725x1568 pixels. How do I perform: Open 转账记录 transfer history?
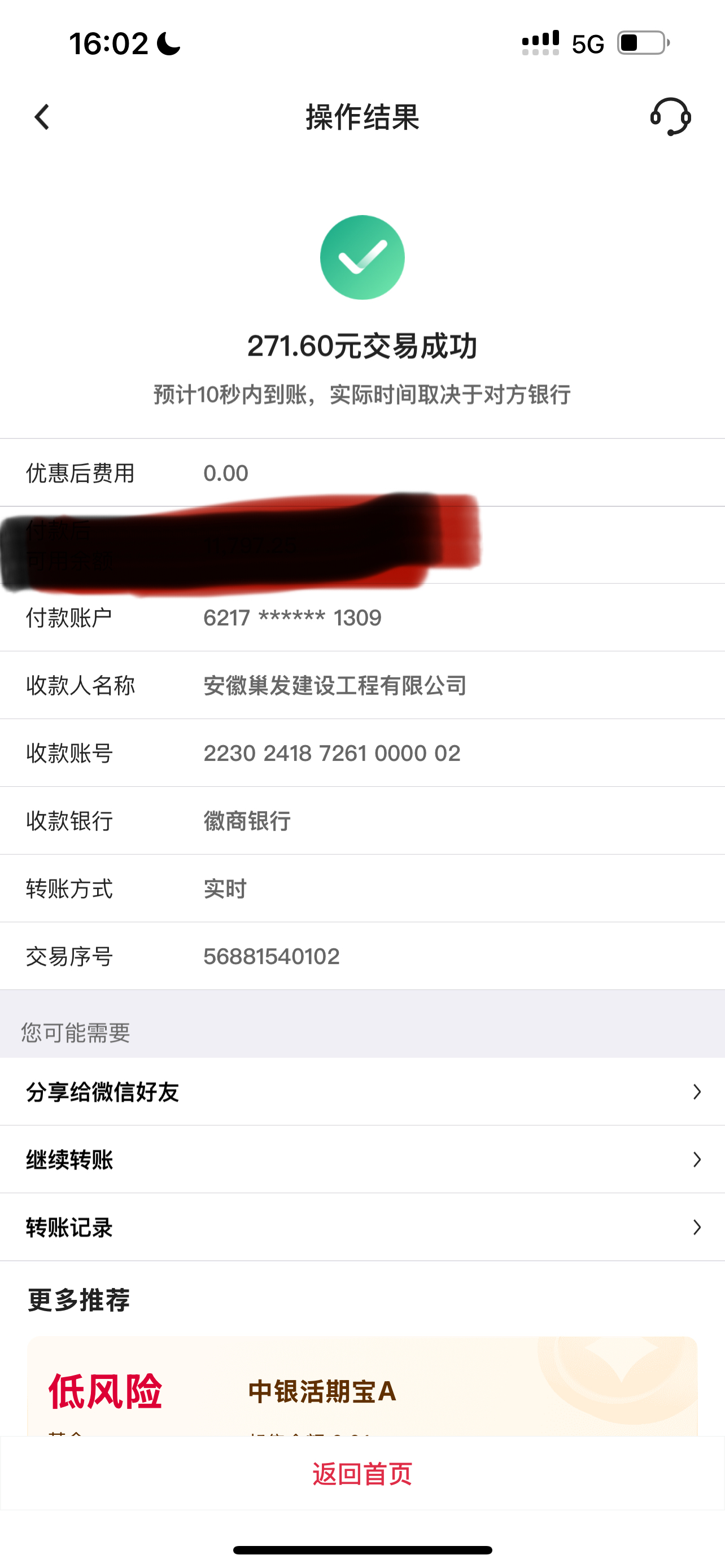(362, 1227)
